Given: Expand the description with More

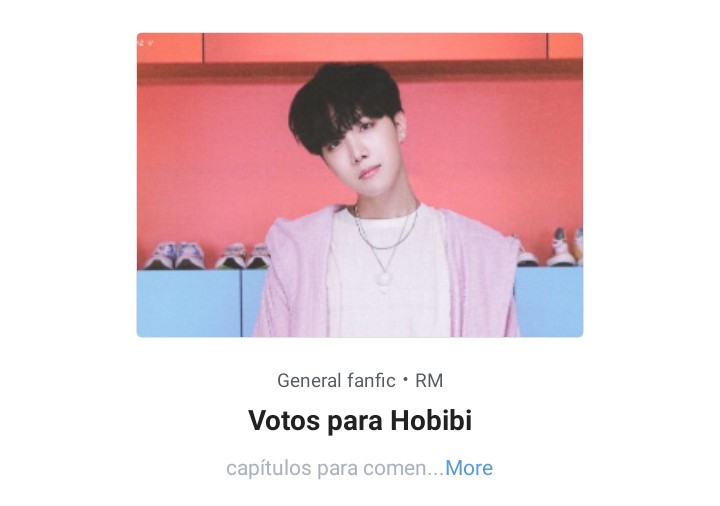Looking at the screenshot, I should [x=469, y=468].
